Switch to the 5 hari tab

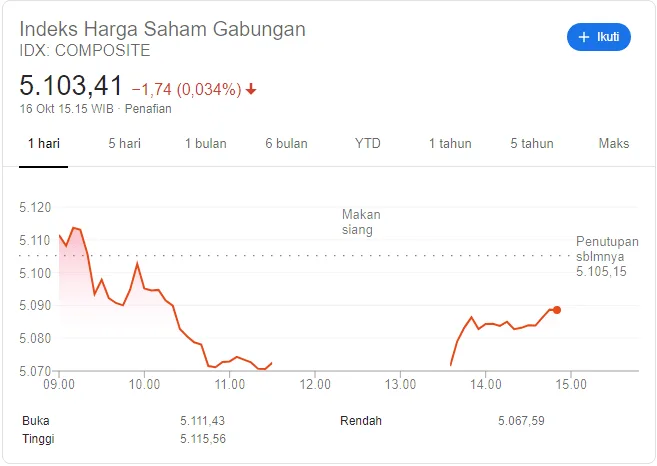(x=125, y=144)
